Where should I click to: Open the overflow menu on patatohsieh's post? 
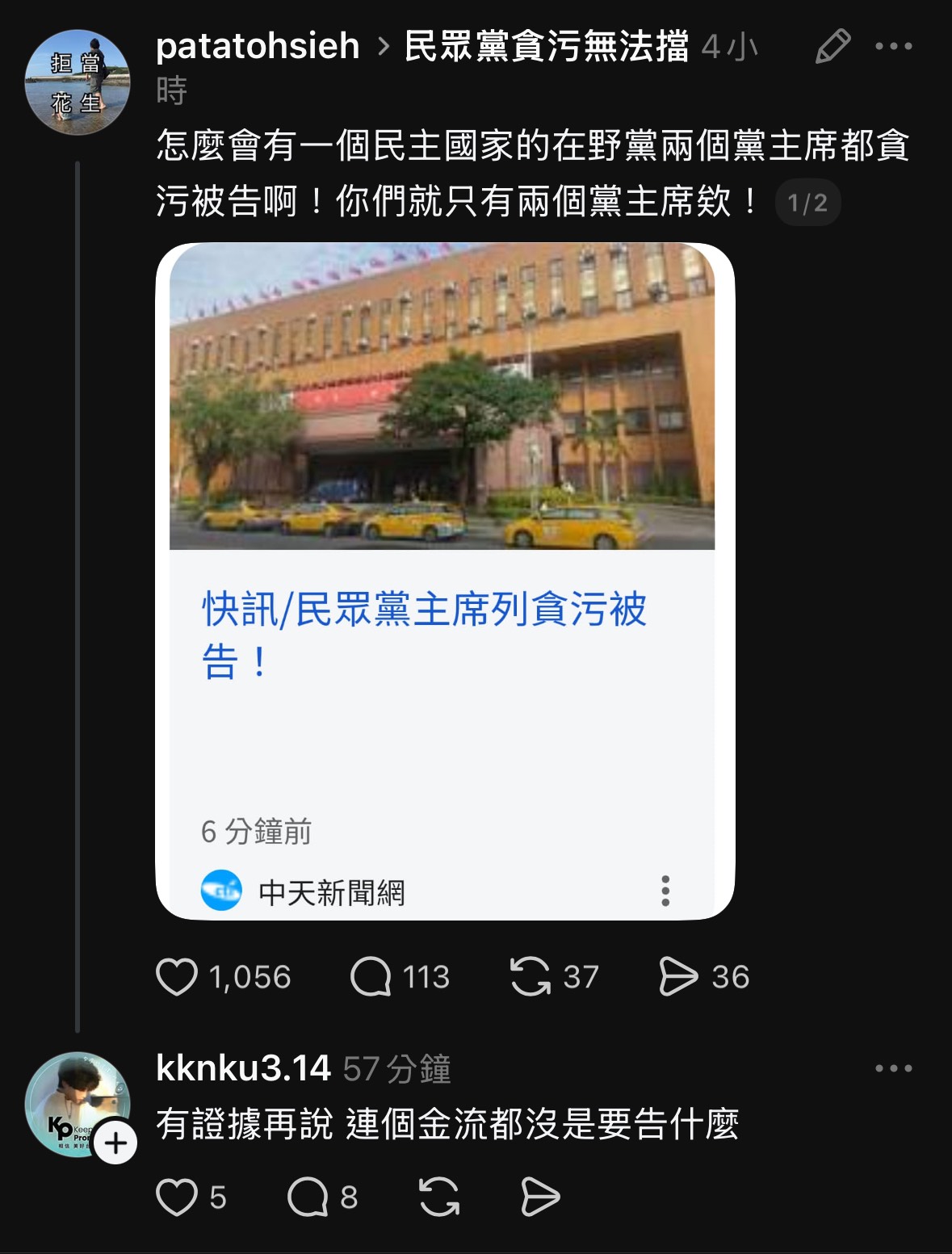pyautogui.click(x=893, y=46)
